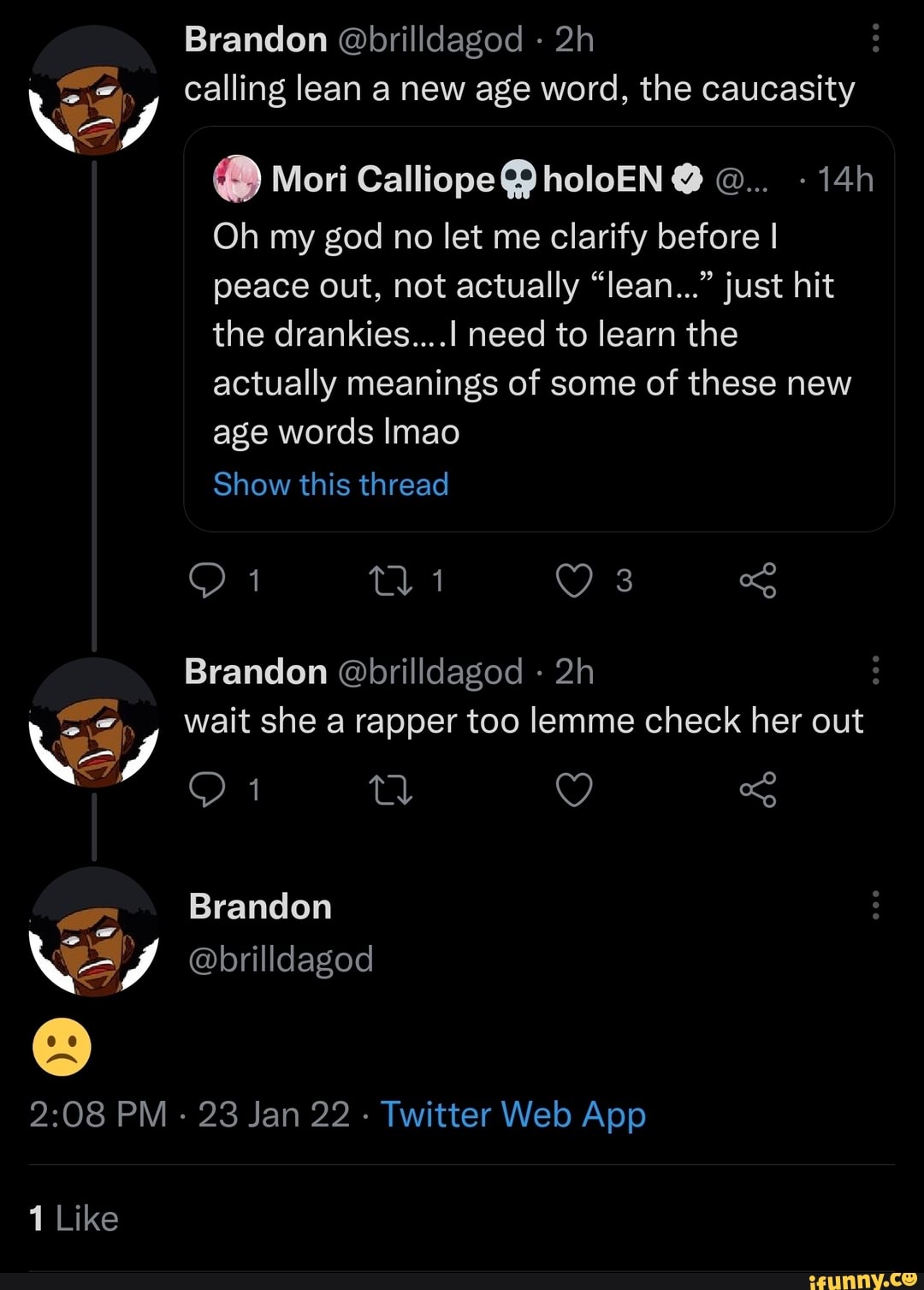
Task: Open overflow menu on the rapper tweet
Action: (x=875, y=671)
